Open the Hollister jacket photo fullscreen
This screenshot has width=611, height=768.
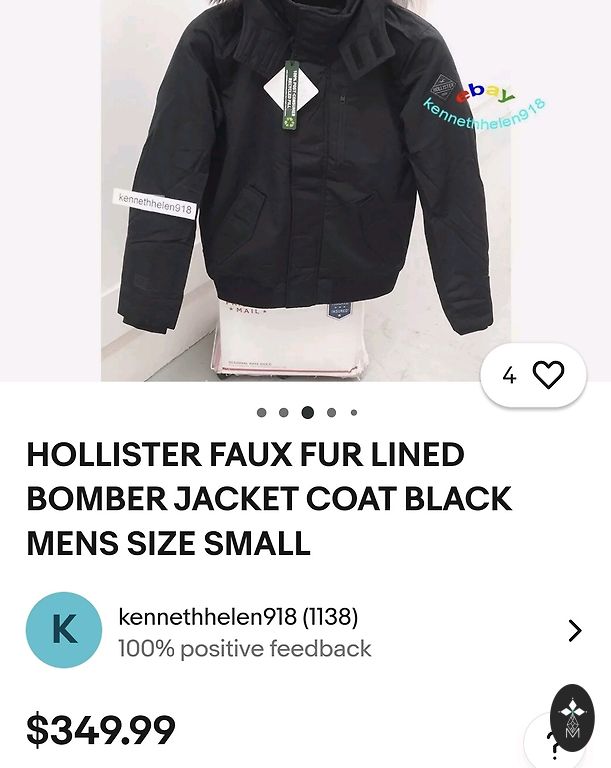[305, 190]
